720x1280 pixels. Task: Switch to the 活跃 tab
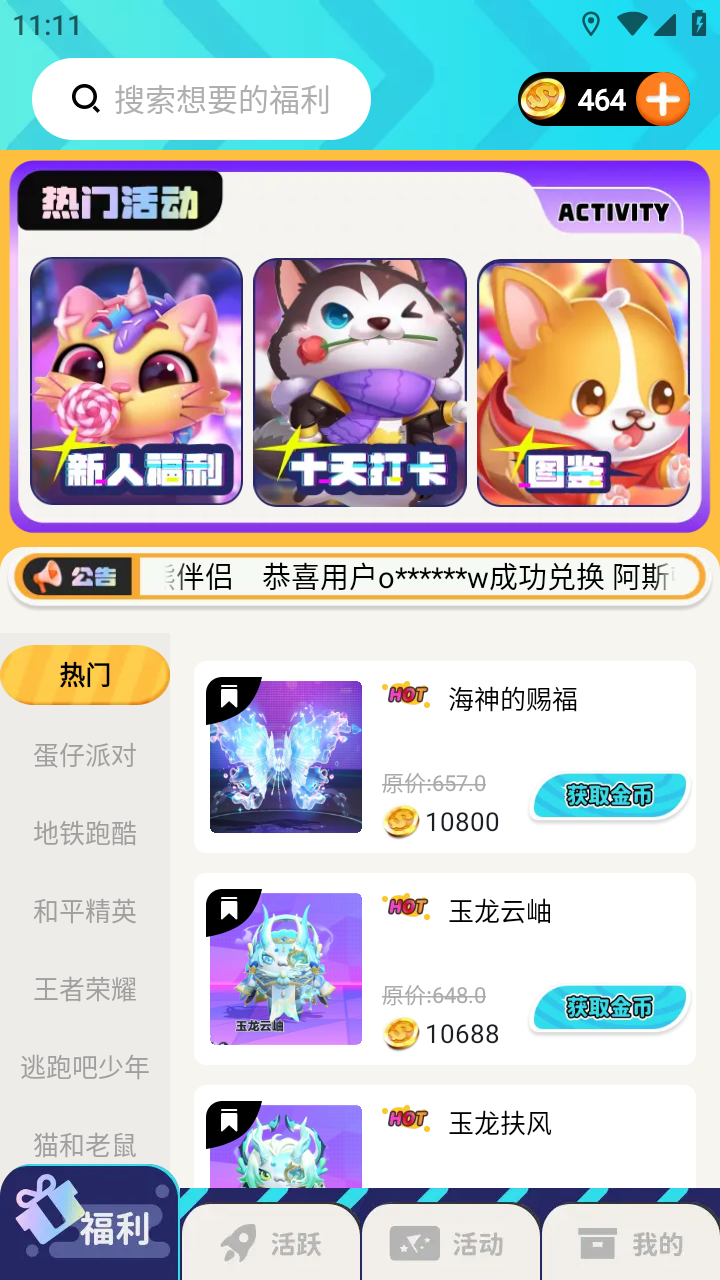[x=271, y=1244]
